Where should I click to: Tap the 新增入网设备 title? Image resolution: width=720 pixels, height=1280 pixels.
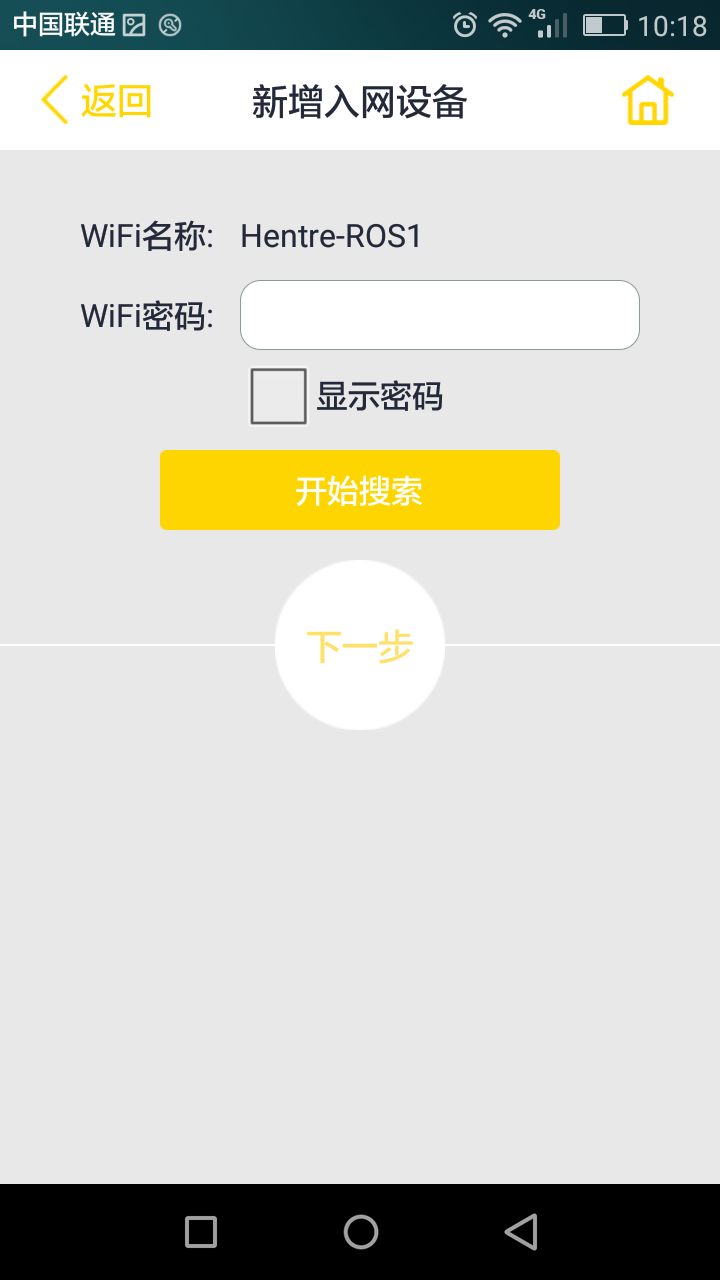tap(360, 100)
